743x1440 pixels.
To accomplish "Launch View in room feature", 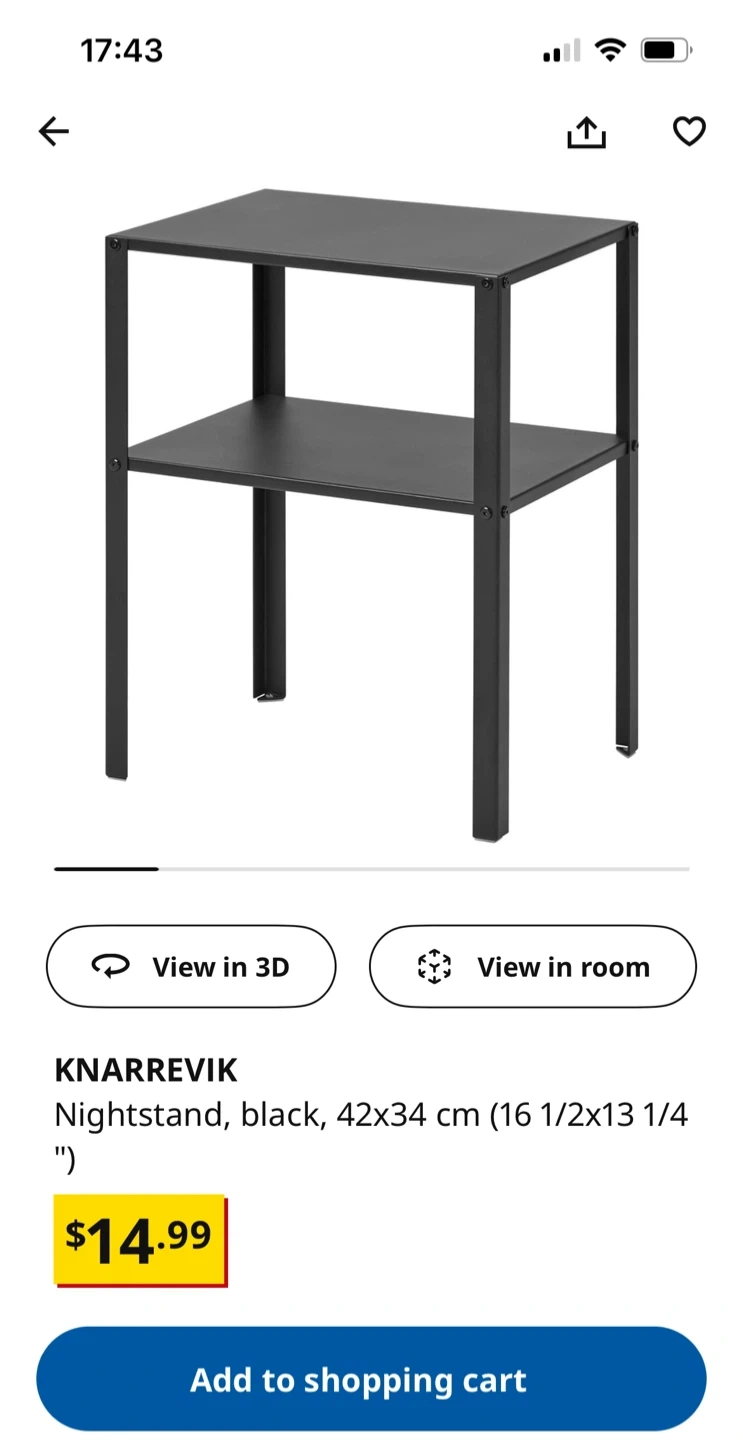I will [x=533, y=966].
